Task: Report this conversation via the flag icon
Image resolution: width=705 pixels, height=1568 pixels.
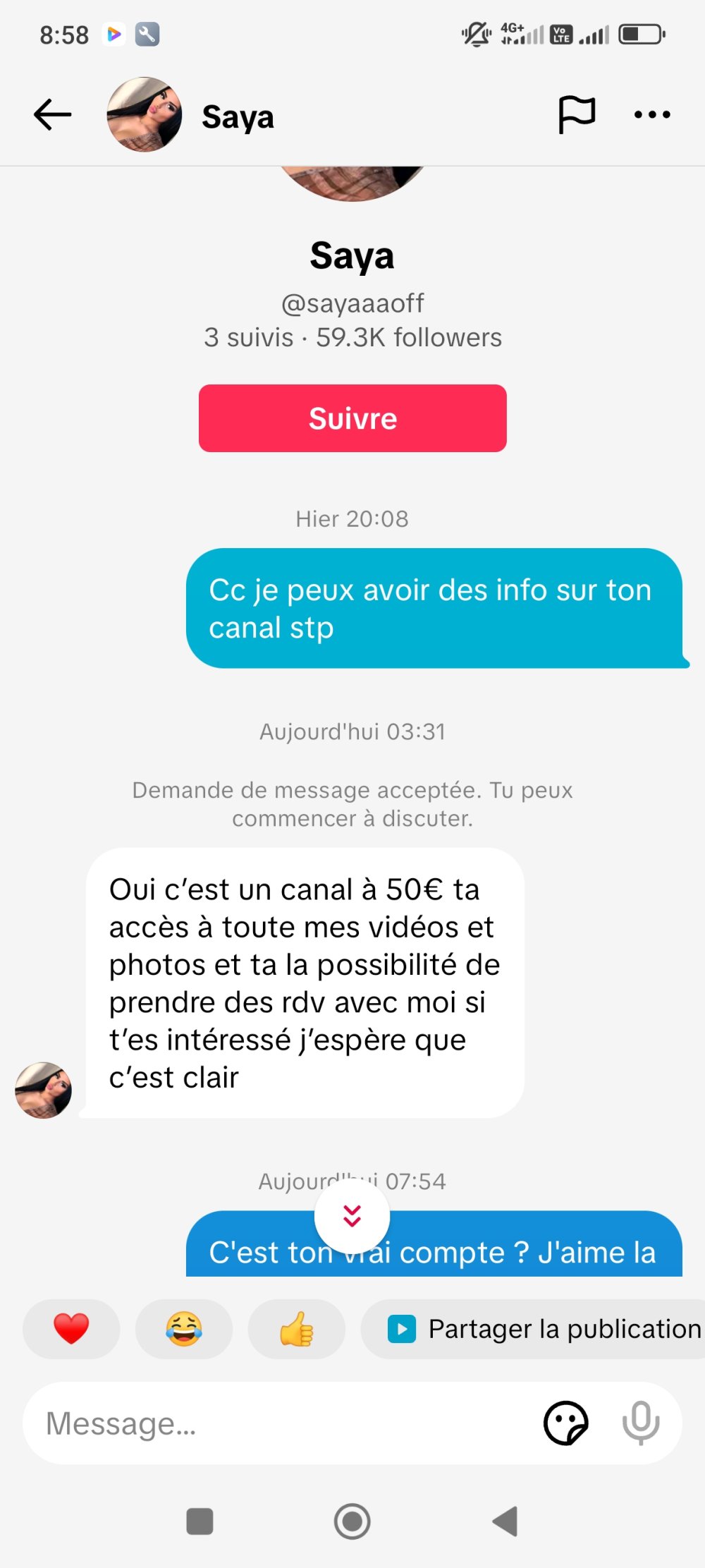Action: pos(577,115)
